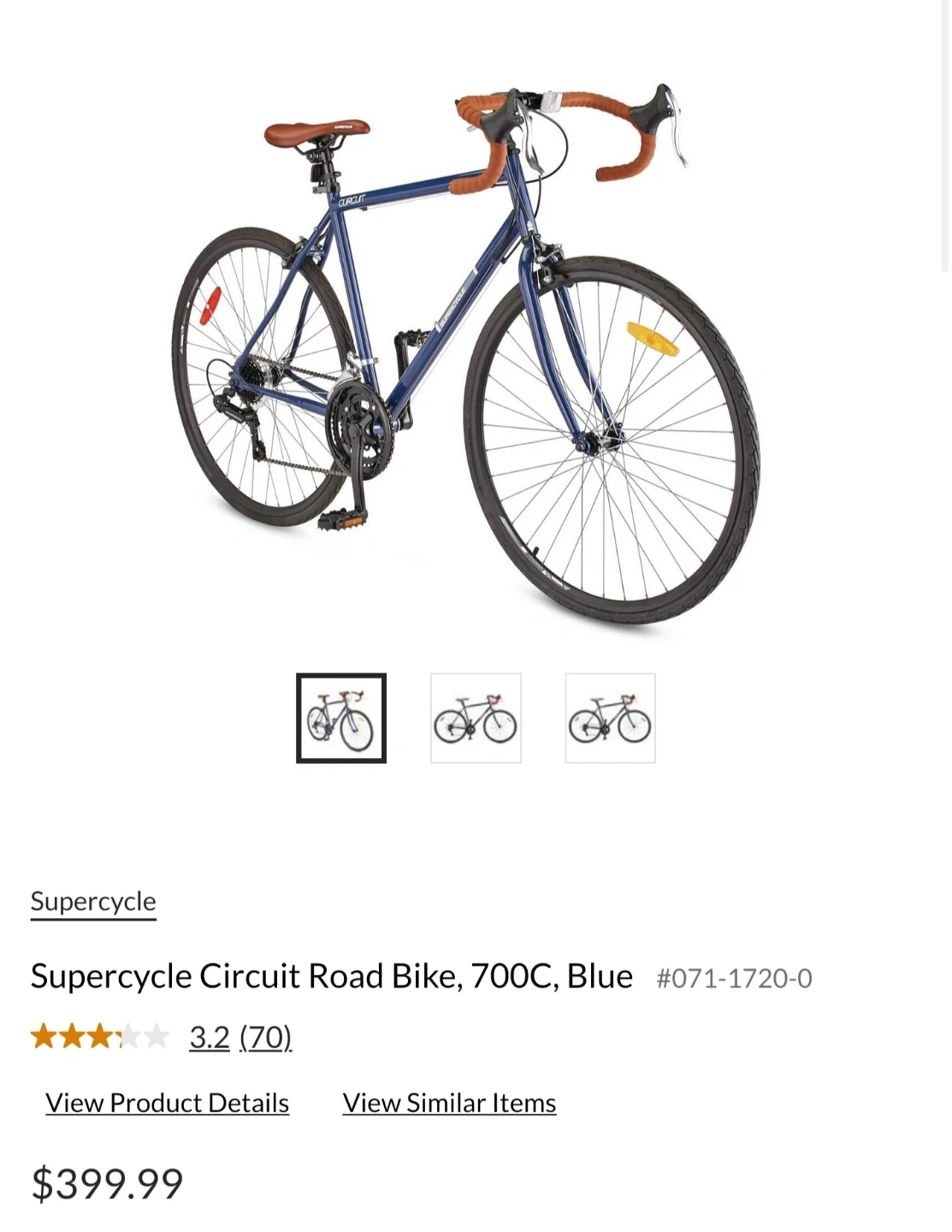Select the first bike thumbnail

(341, 718)
